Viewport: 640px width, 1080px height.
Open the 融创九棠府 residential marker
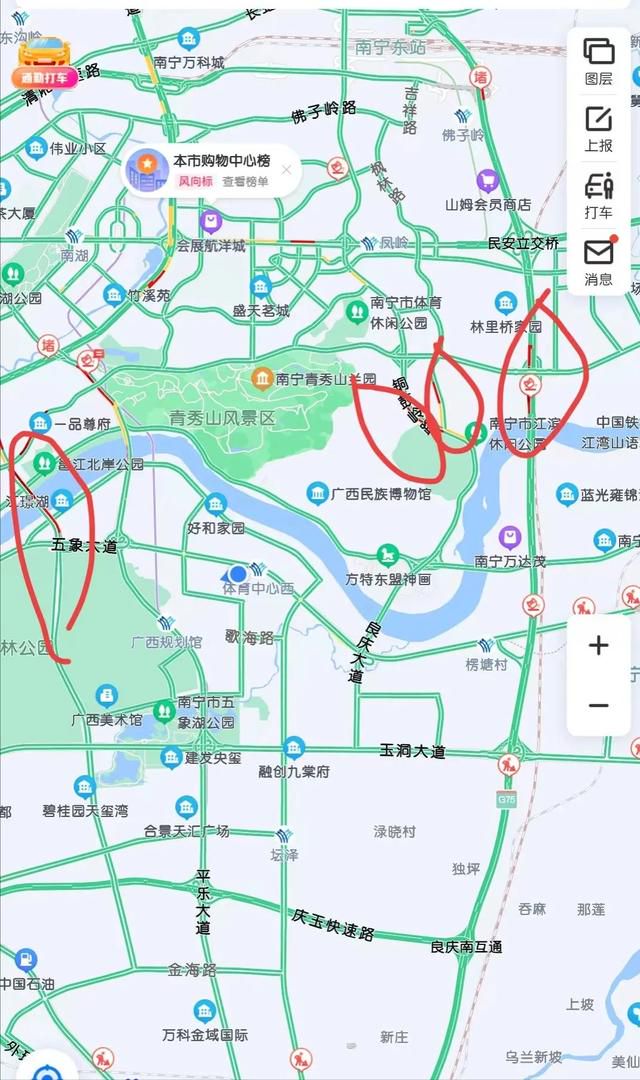293,747
